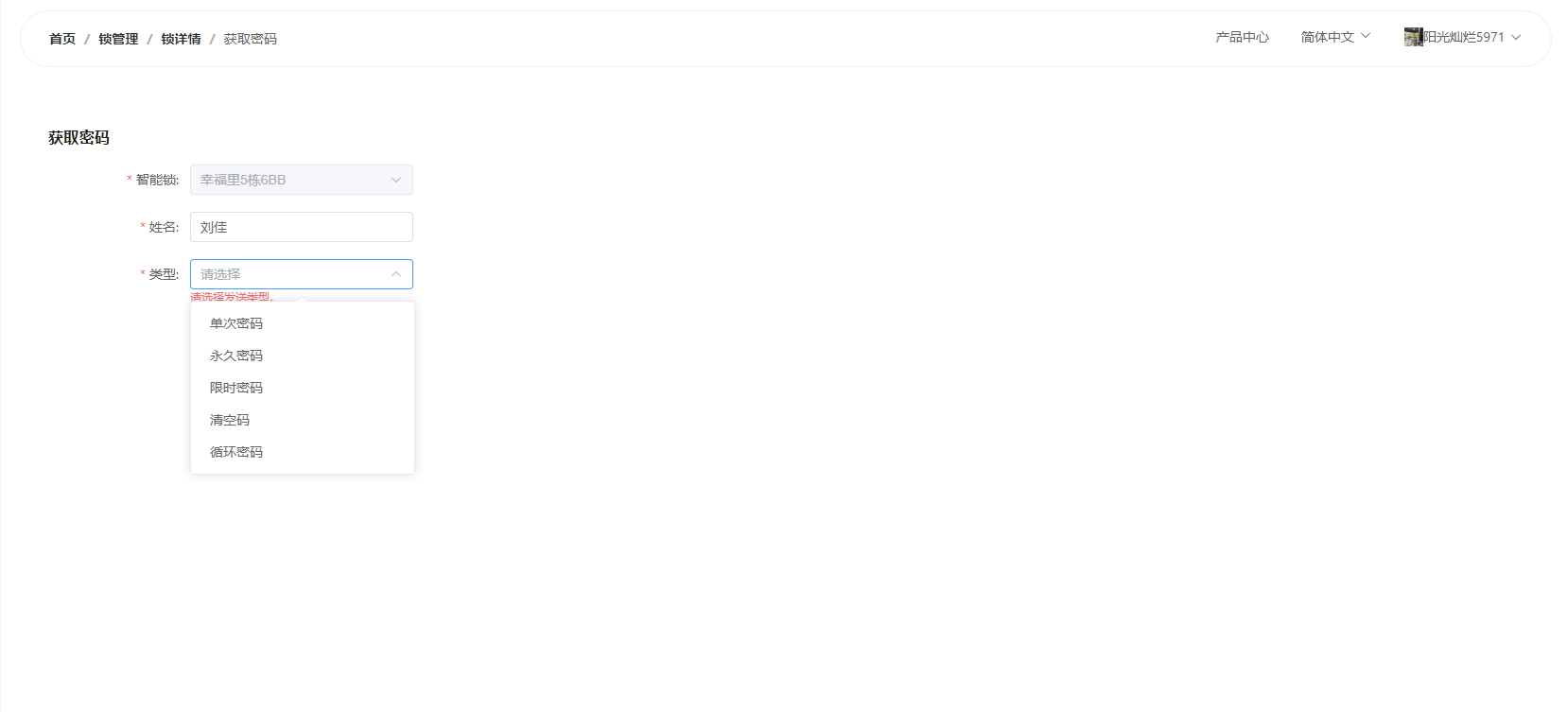This screenshot has height=712, width=1568.
Task: Return to 锁详情 breadcrumb
Action: [181, 39]
